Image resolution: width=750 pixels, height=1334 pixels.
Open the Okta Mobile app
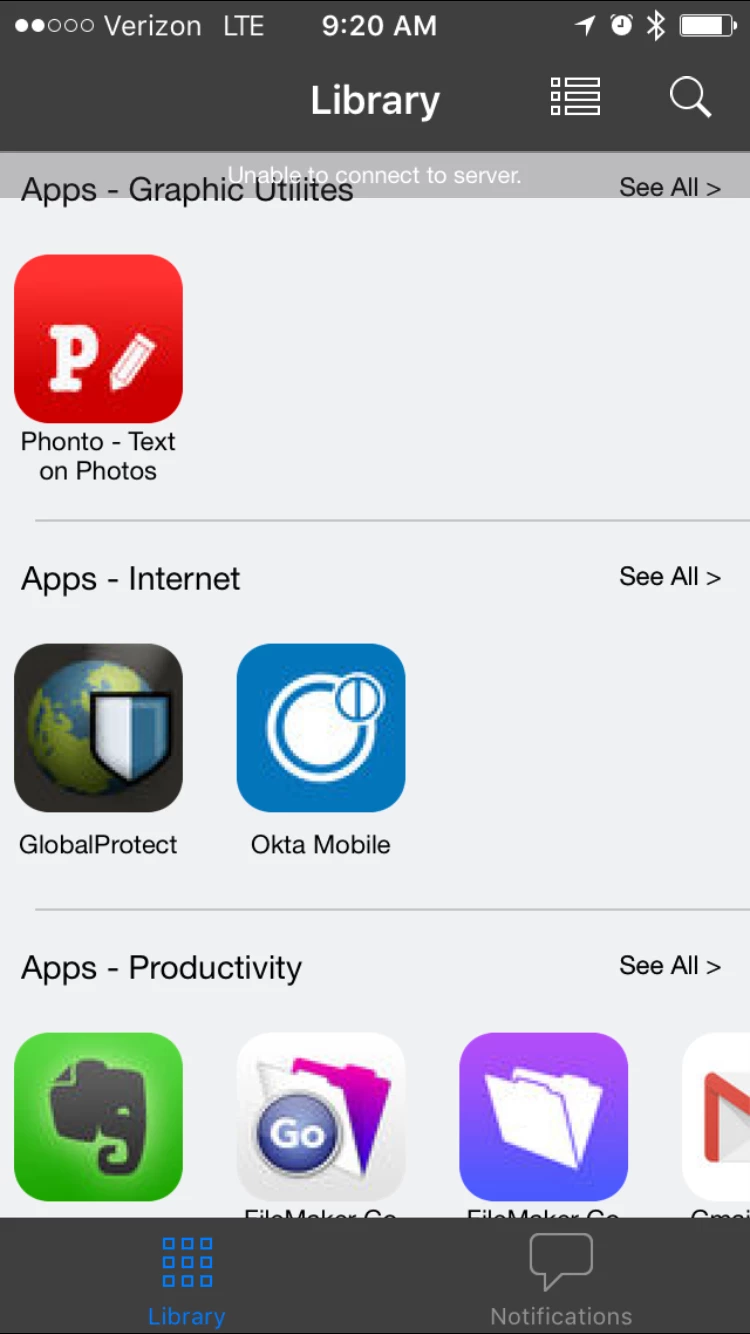tap(321, 727)
